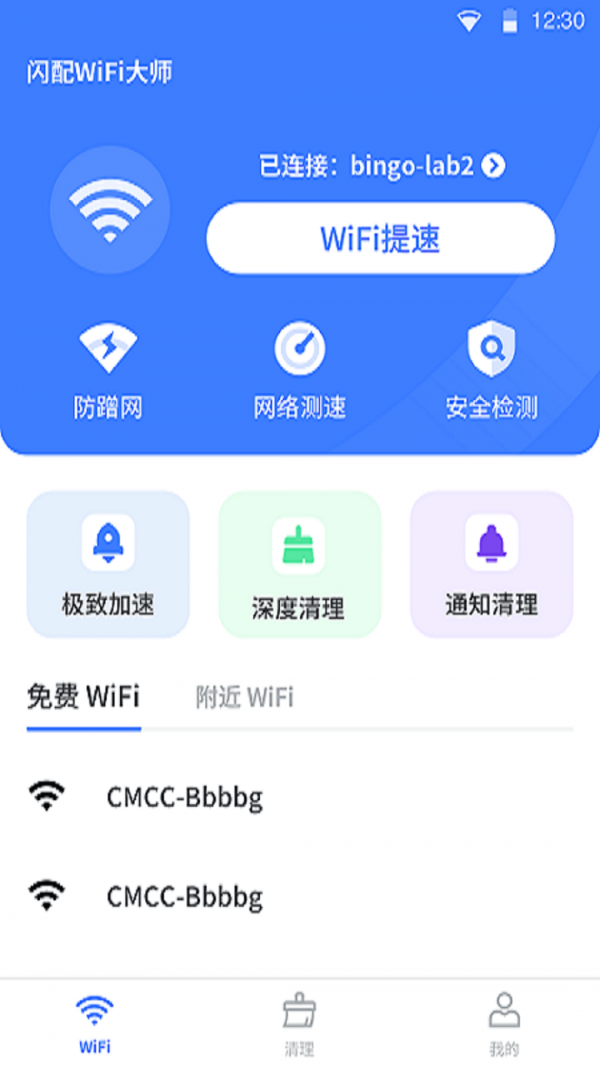Tap the WiFi提速 button
600x1067 pixels.
[x=380, y=238]
